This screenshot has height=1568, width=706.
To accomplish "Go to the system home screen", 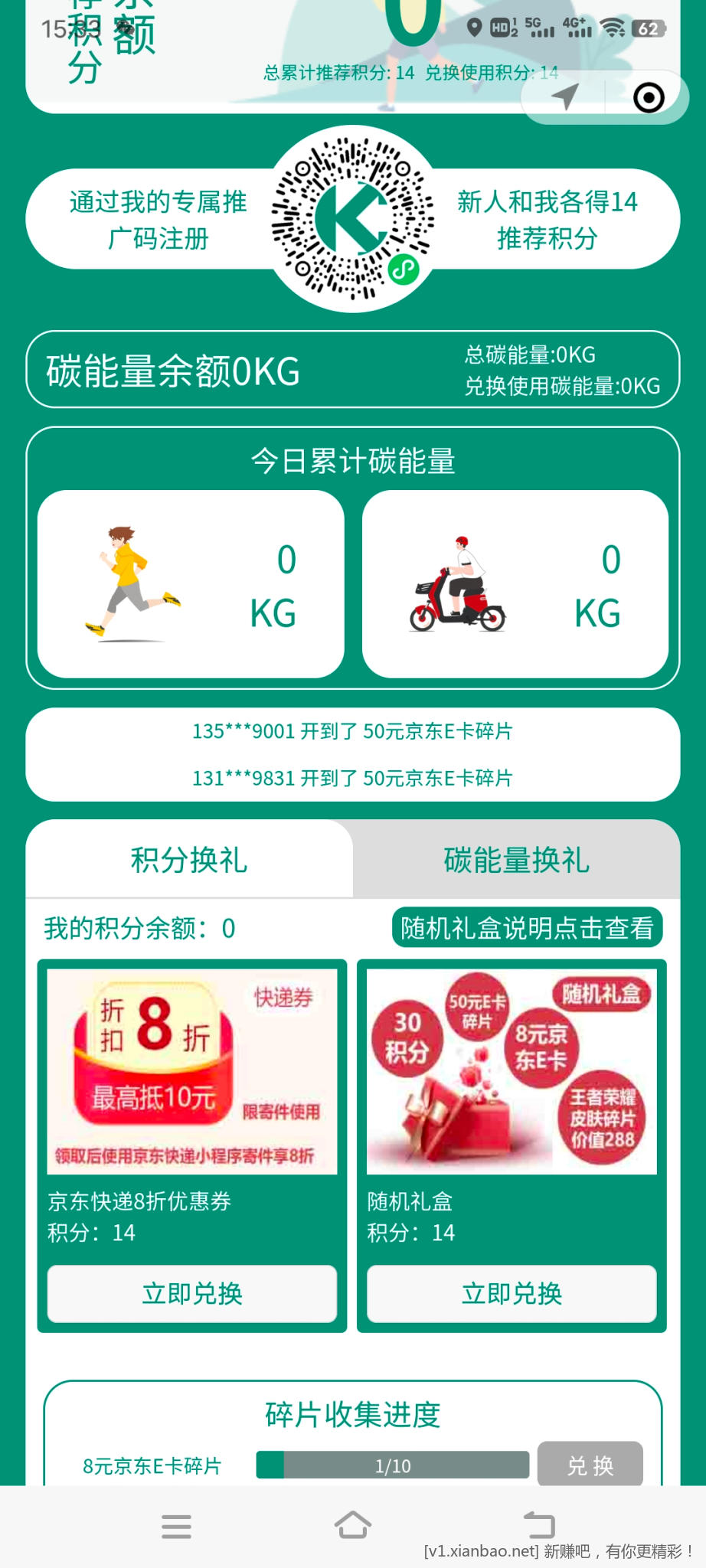I will point(353,1525).
